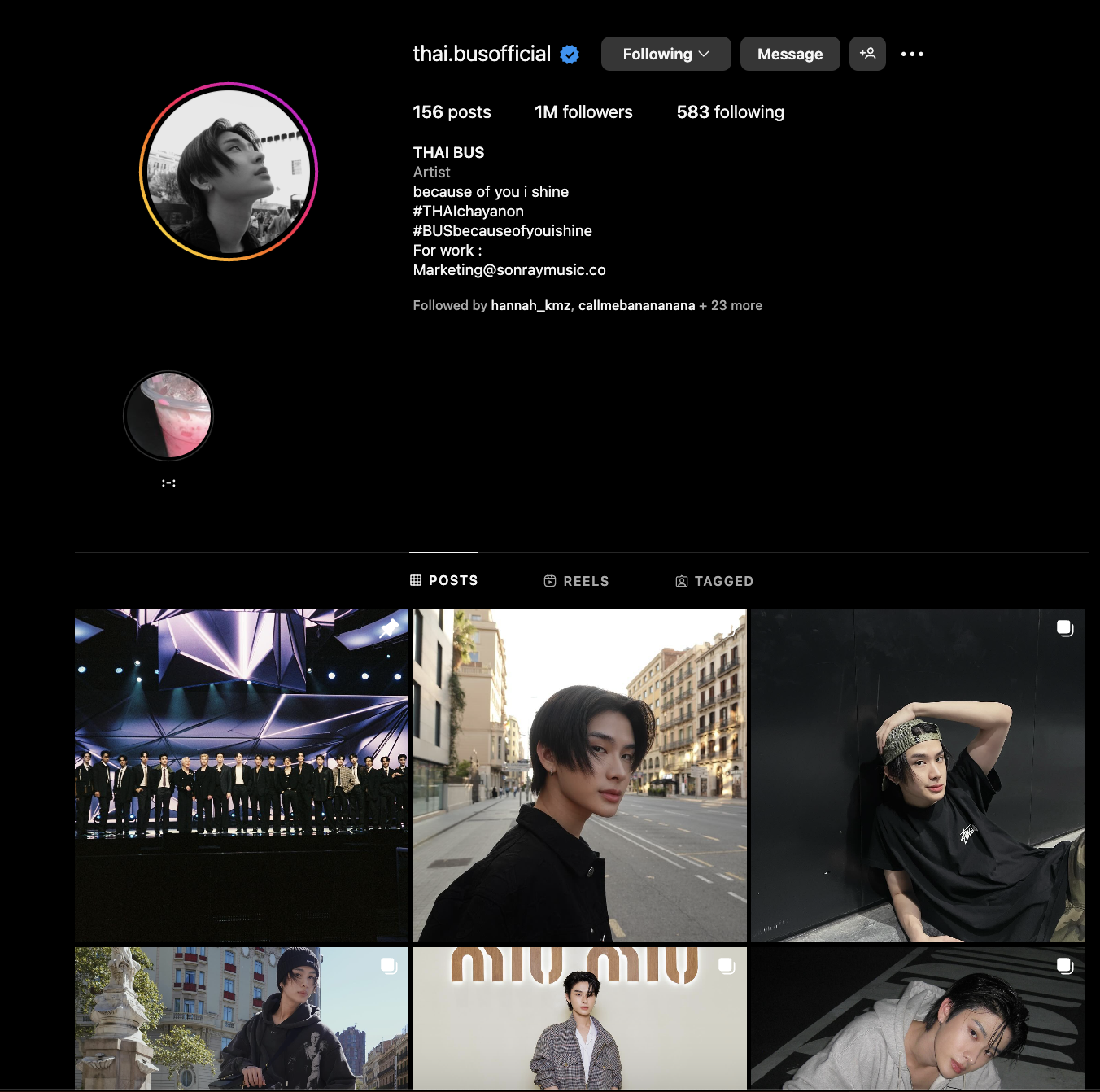Screen dimensions: 1100x1092
Task: Switch to the Reels tab
Action: (576, 581)
